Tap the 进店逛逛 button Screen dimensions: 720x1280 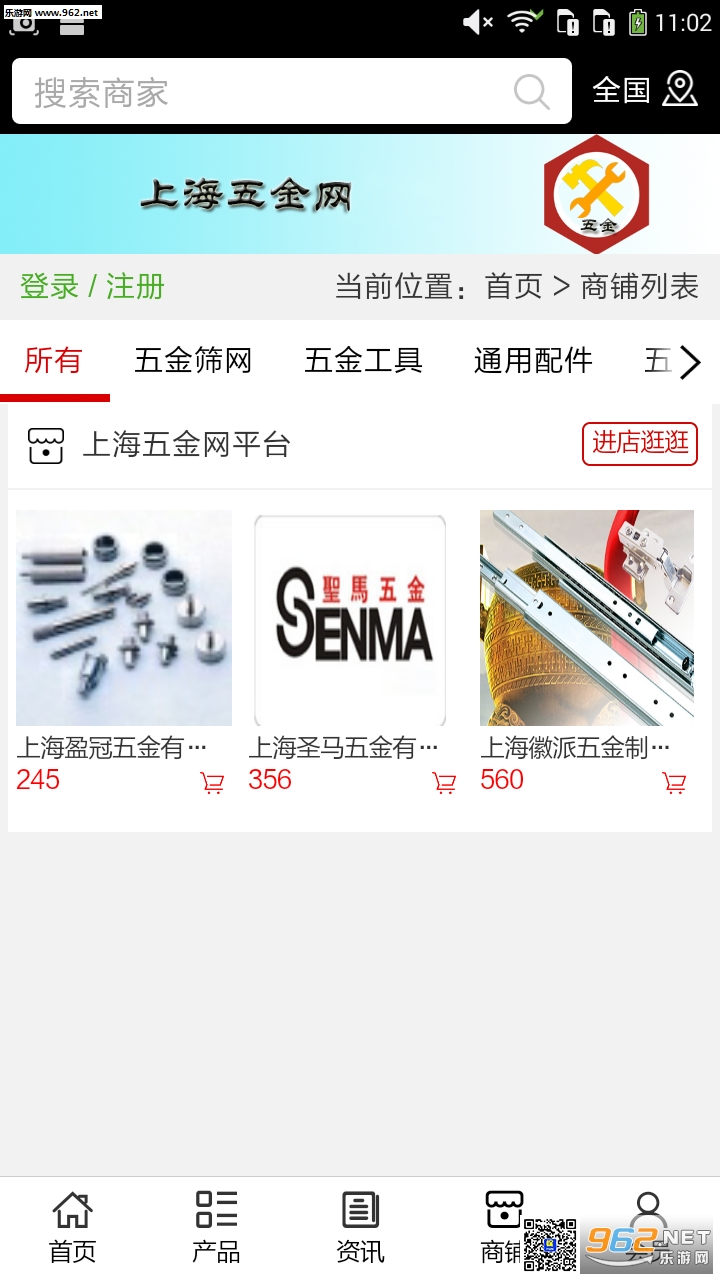coord(640,443)
